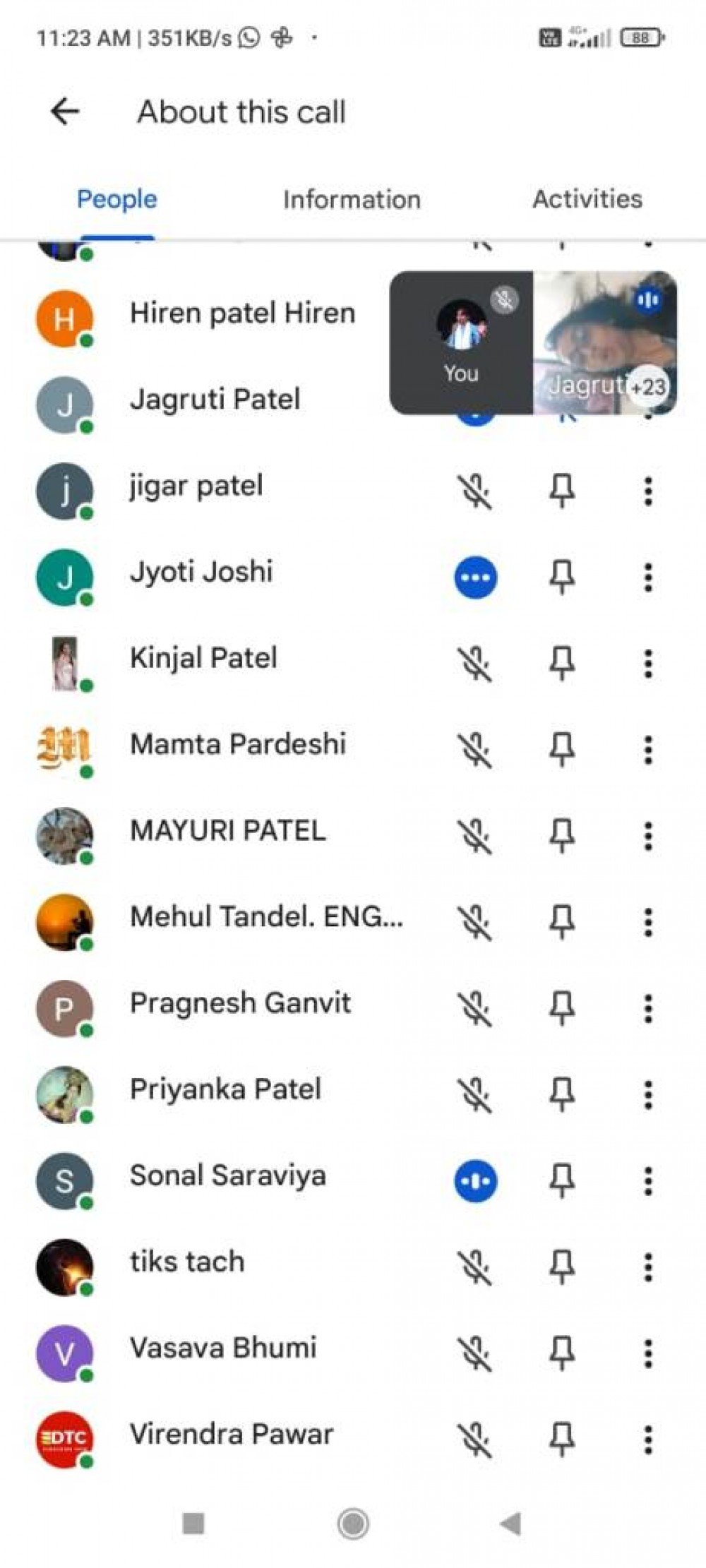Open more options for Kinjal Patel

(648, 664)
